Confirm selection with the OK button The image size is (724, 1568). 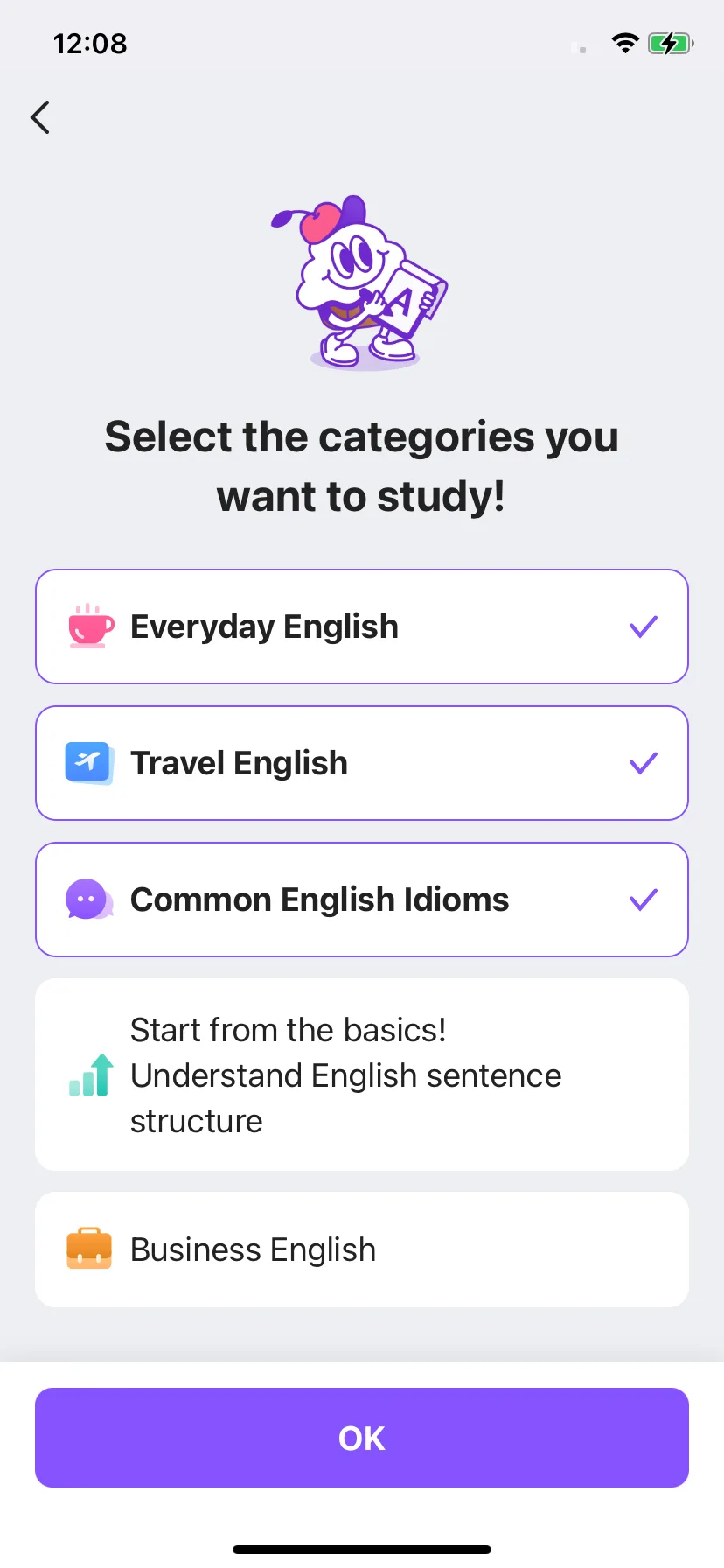[x=362, y=1438]
